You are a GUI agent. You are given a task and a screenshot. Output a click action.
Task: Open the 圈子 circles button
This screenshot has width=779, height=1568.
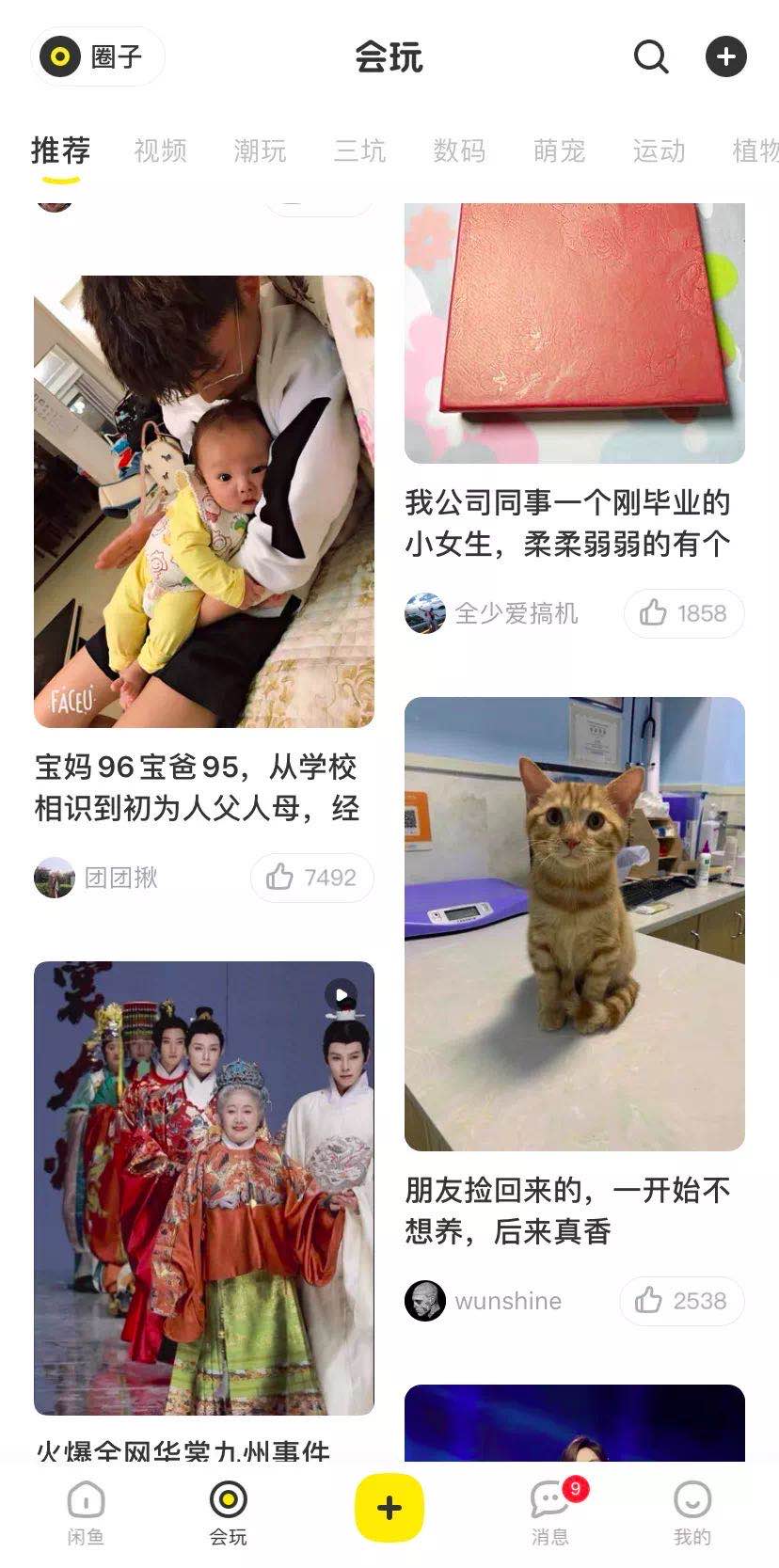(98, 56)
